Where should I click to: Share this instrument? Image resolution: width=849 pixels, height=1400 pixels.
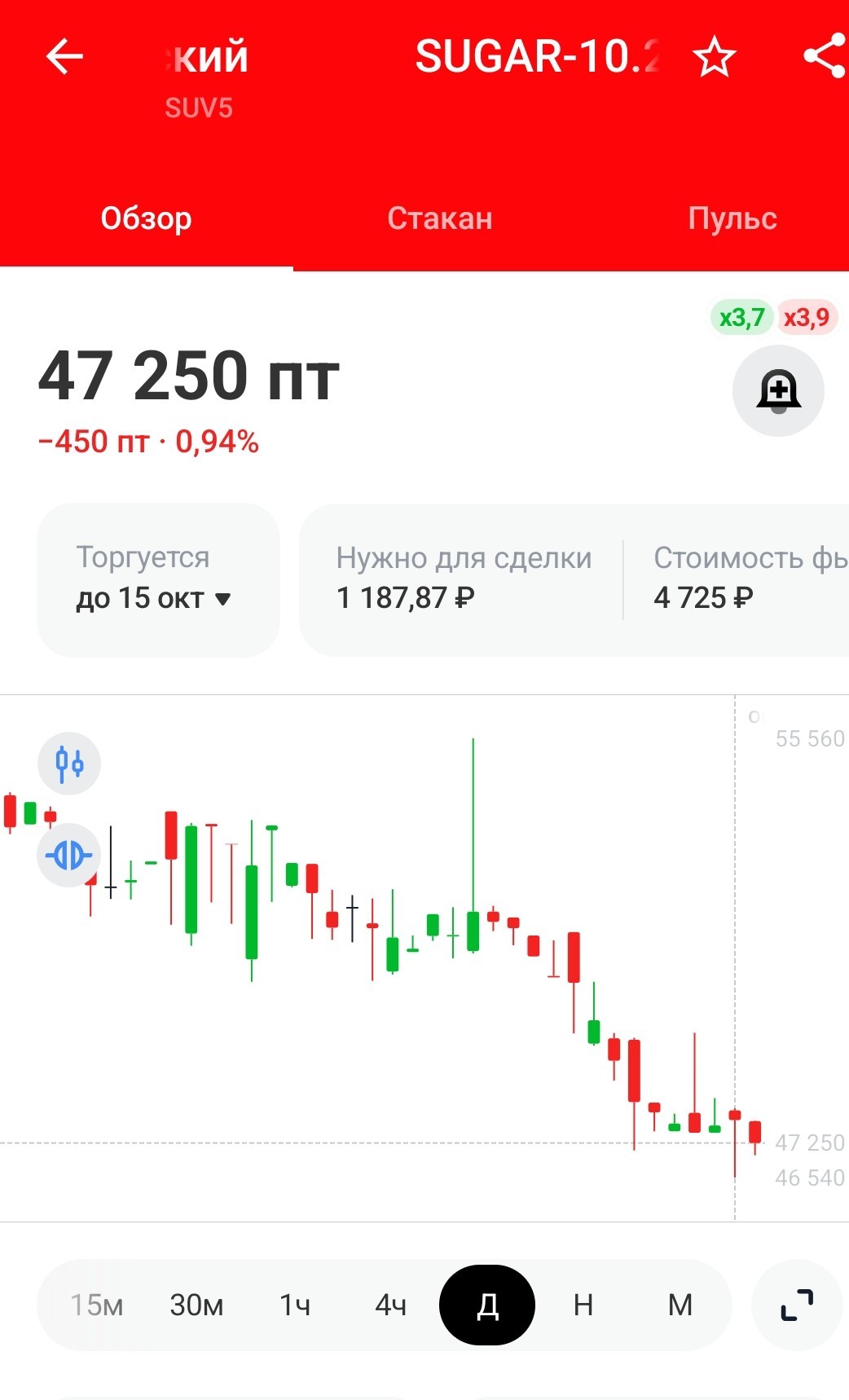pos(825,56)
